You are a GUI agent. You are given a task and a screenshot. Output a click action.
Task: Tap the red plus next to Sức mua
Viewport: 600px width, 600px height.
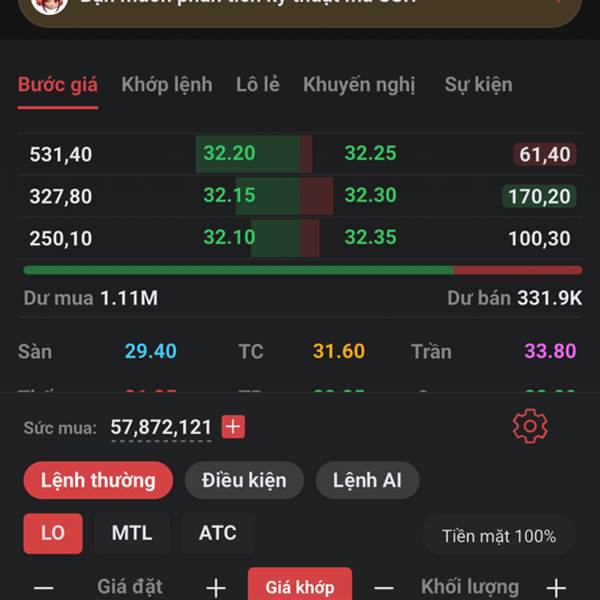[x=233, y=426]
